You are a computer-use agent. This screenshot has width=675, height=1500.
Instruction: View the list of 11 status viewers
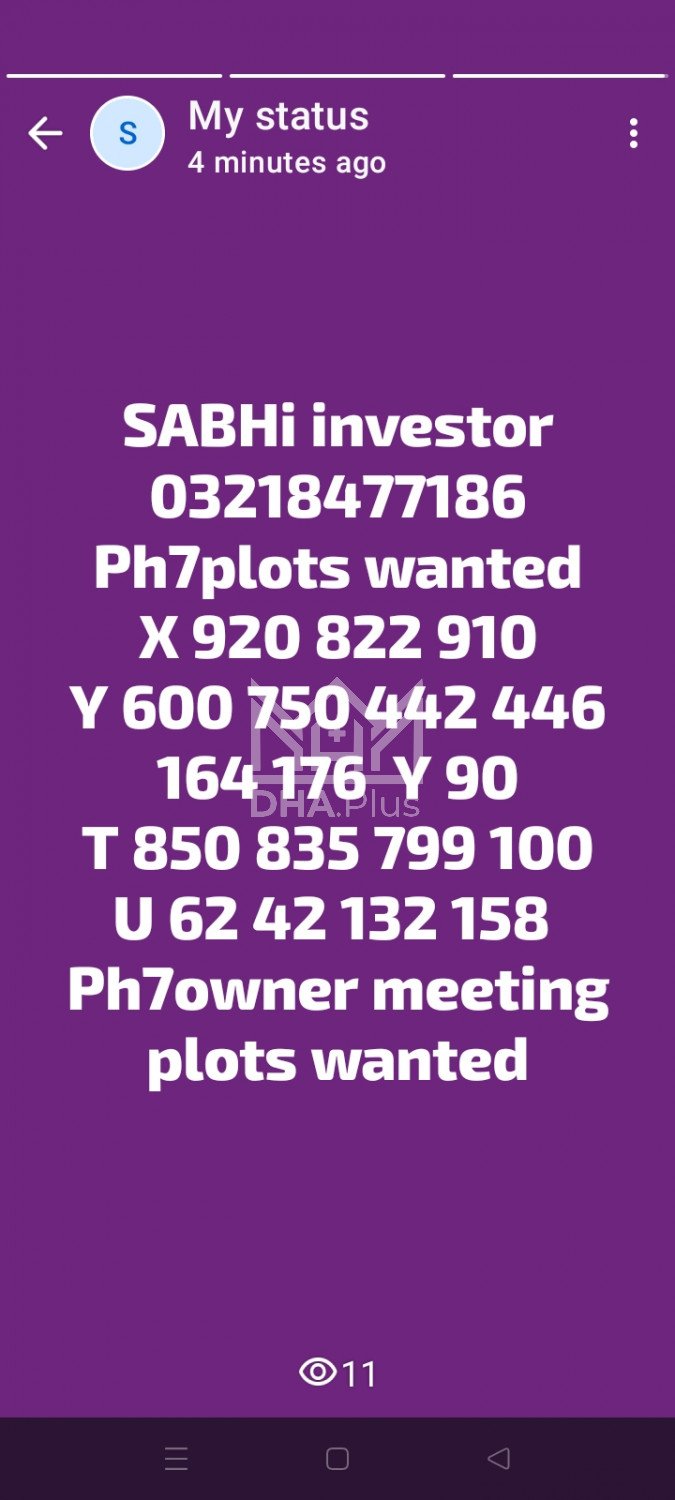(x=337, y=1373)
